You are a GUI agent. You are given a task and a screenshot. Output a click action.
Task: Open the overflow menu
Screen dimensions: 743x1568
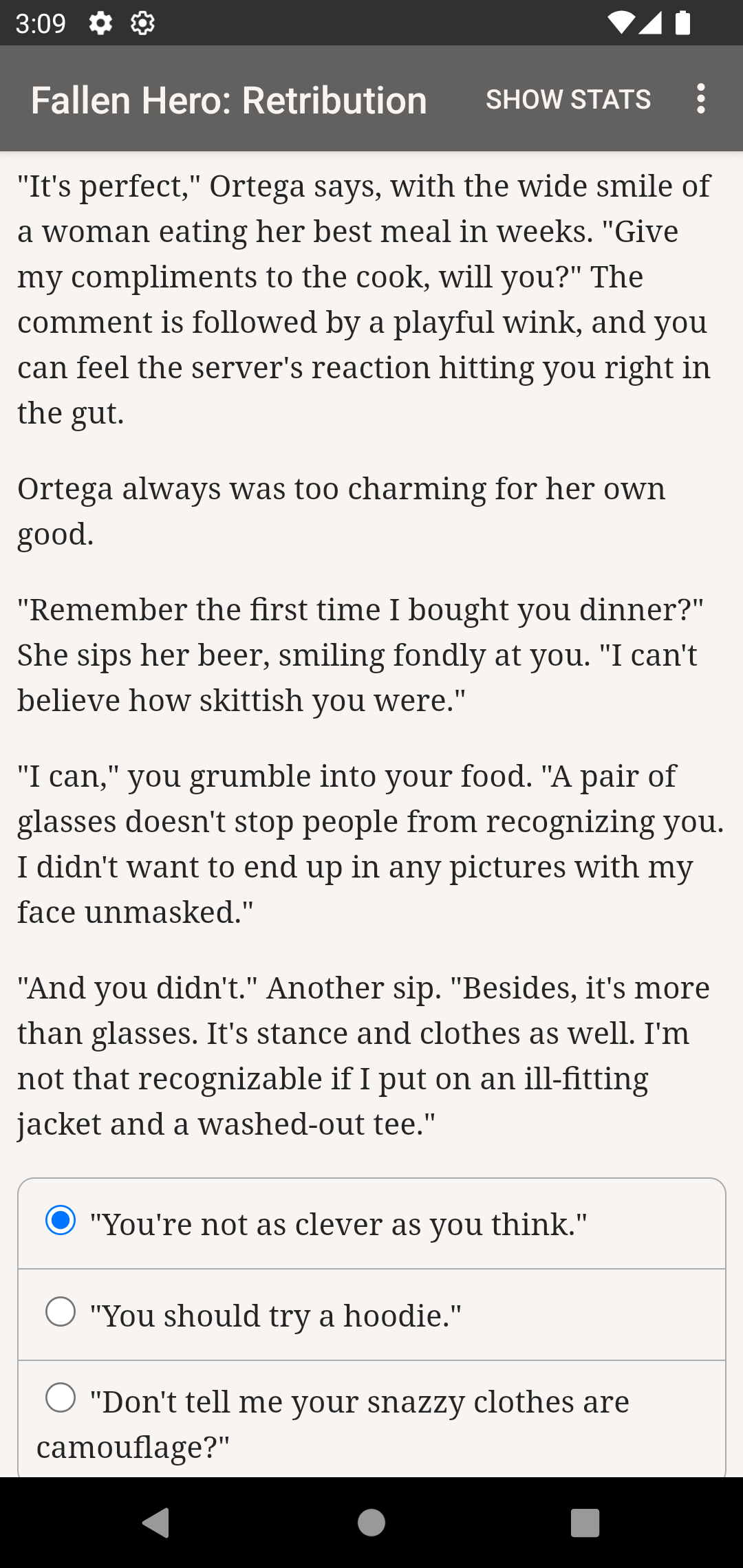[700, 99]
